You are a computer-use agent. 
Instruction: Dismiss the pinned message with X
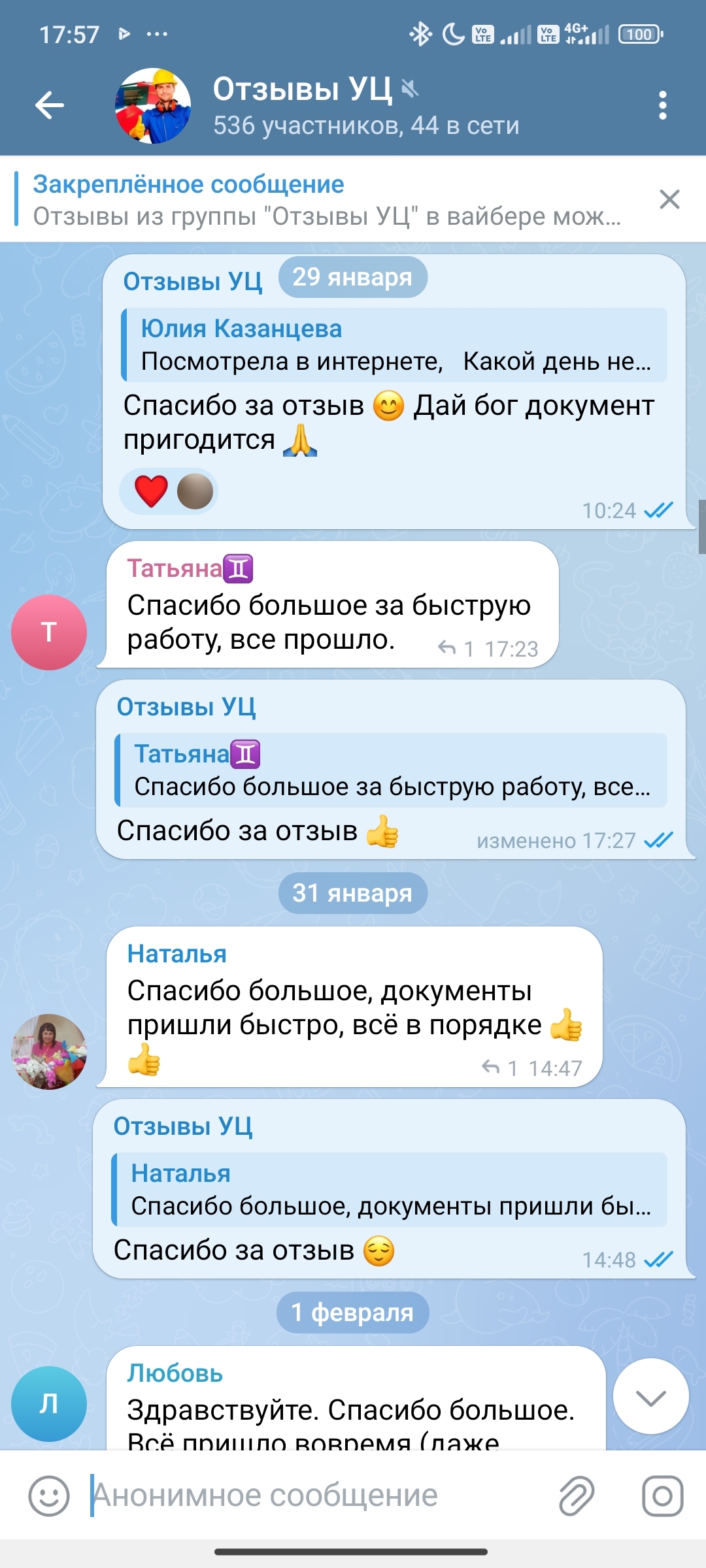pos(669,199)
